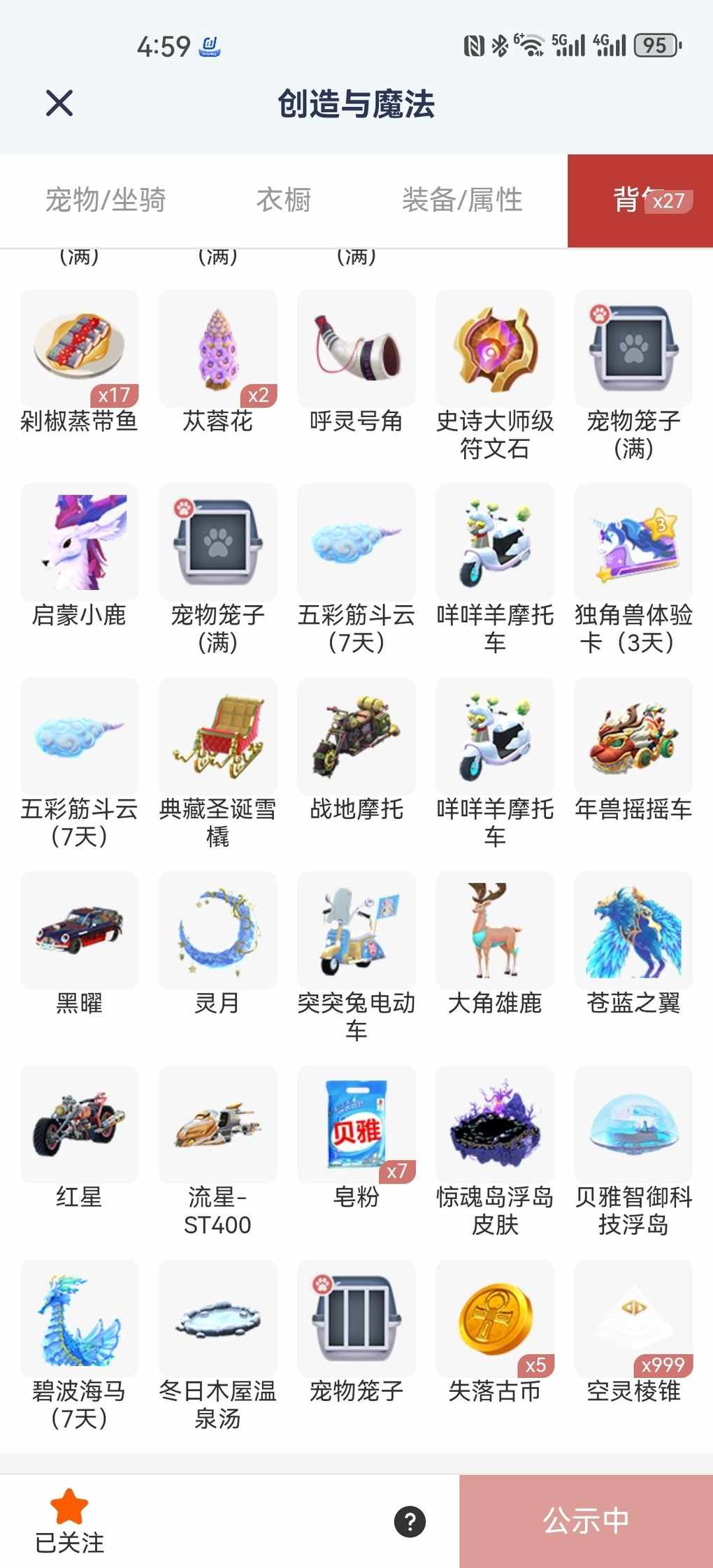Select the red 背包 x27 tab
Image resolution: width=713 pixels, height=1568 pixels.
(x=640, y=201)
